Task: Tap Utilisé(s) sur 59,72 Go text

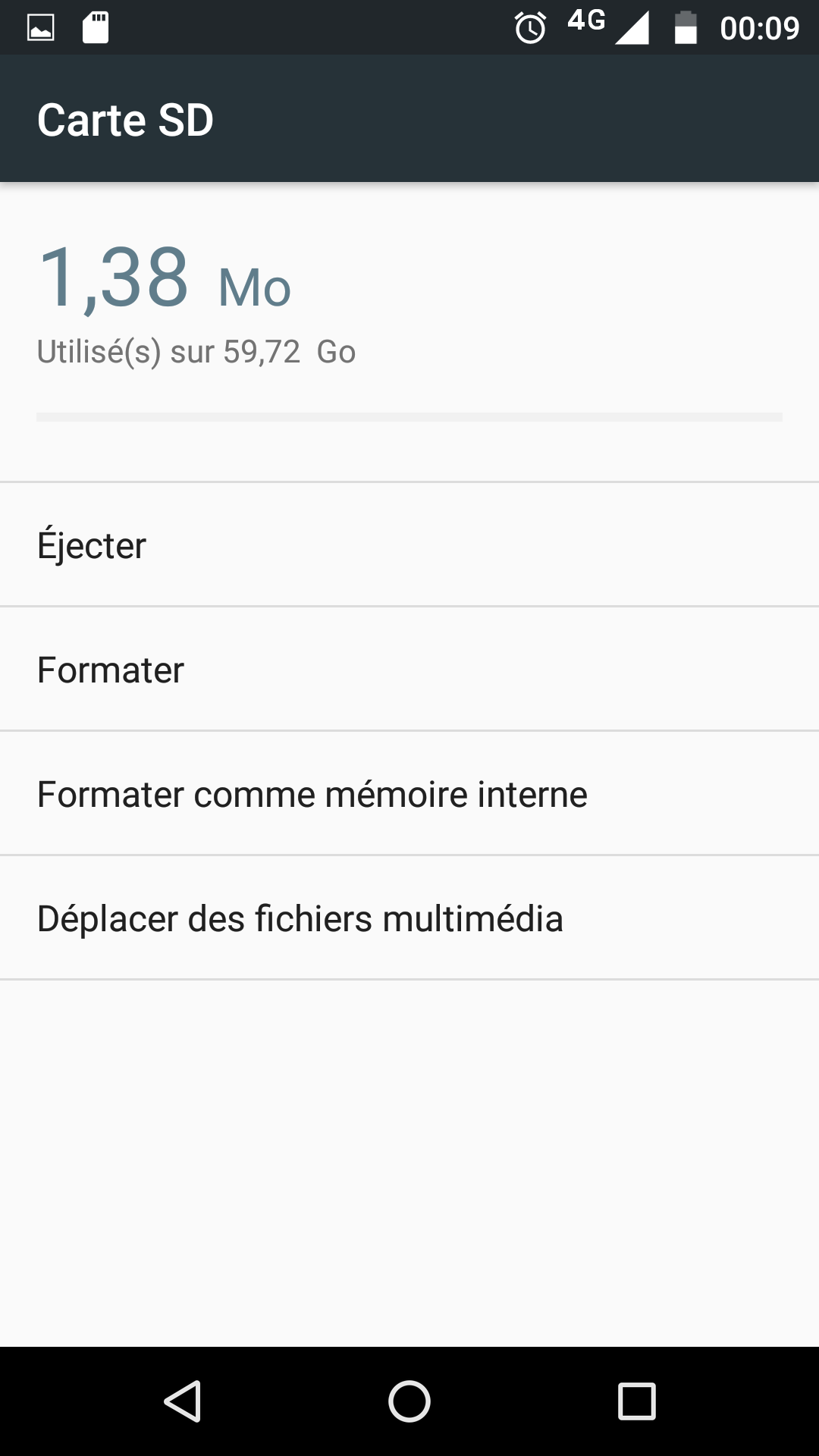Action: point(197,350)
